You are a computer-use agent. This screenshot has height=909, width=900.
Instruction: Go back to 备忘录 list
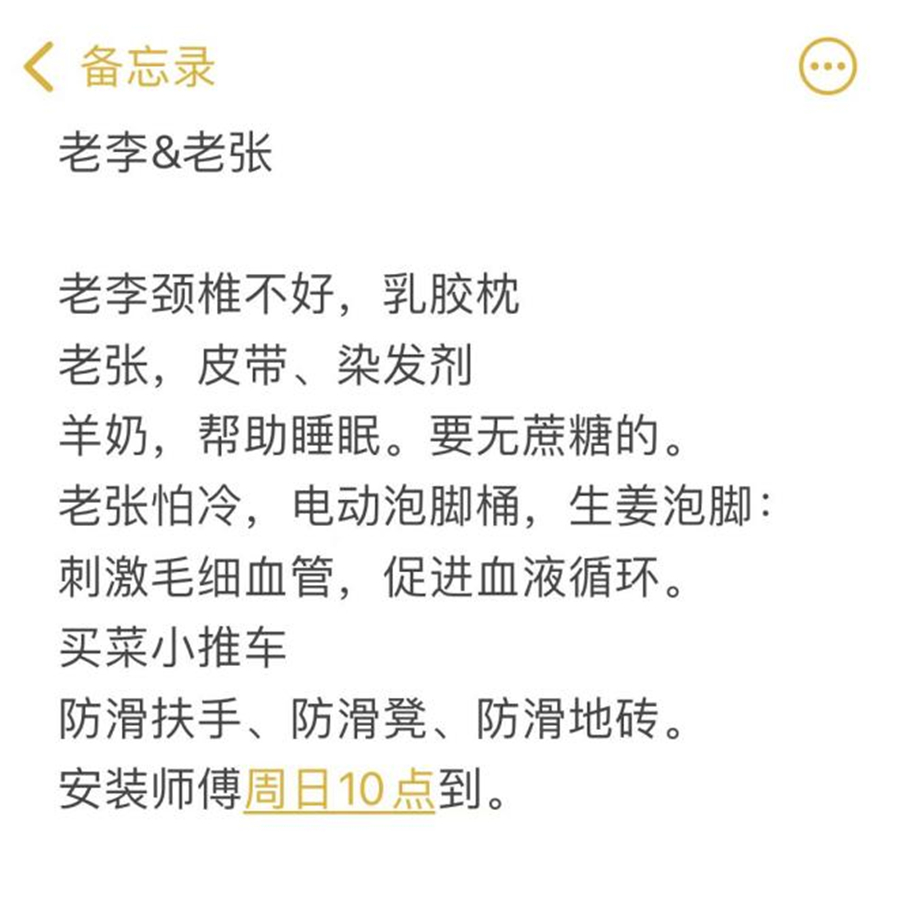pyautogui.click(x=118, y=68)
